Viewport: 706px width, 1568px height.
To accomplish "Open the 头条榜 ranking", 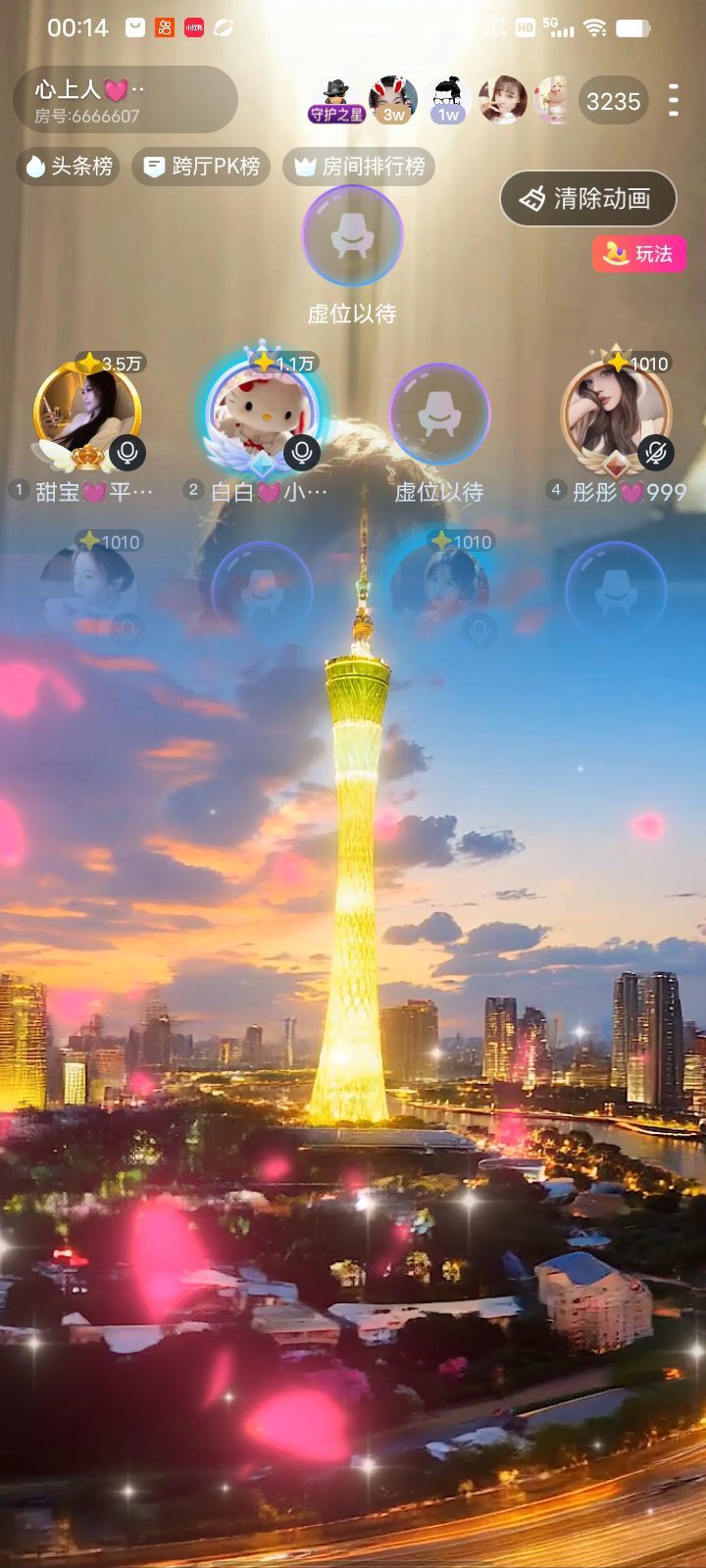I will (68, 167).
